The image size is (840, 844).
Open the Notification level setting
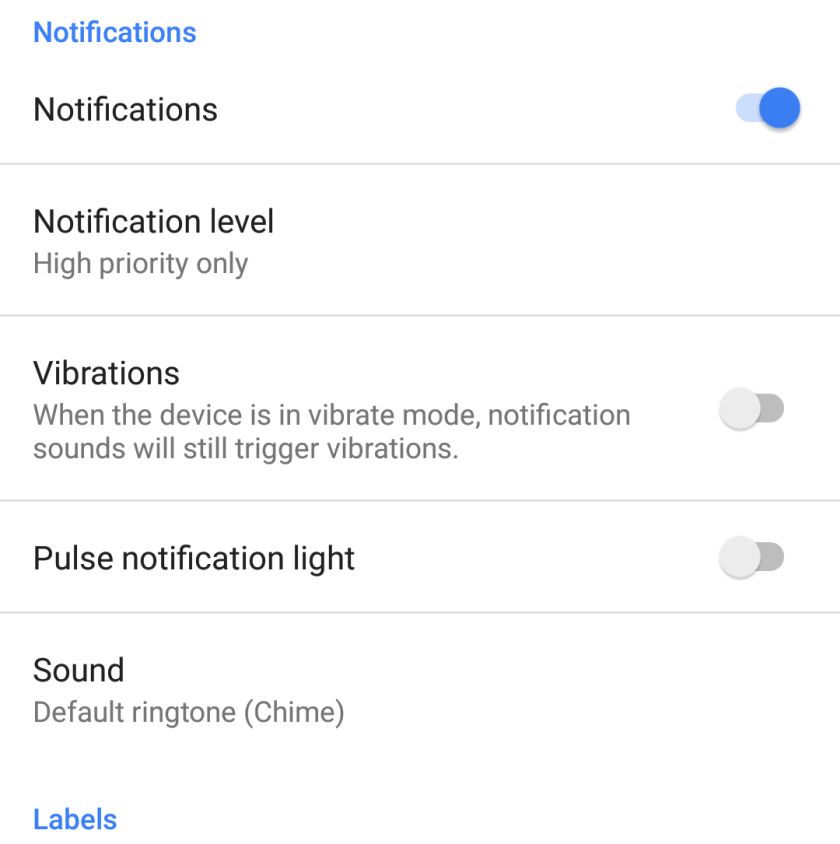click(x=420, y=241)
